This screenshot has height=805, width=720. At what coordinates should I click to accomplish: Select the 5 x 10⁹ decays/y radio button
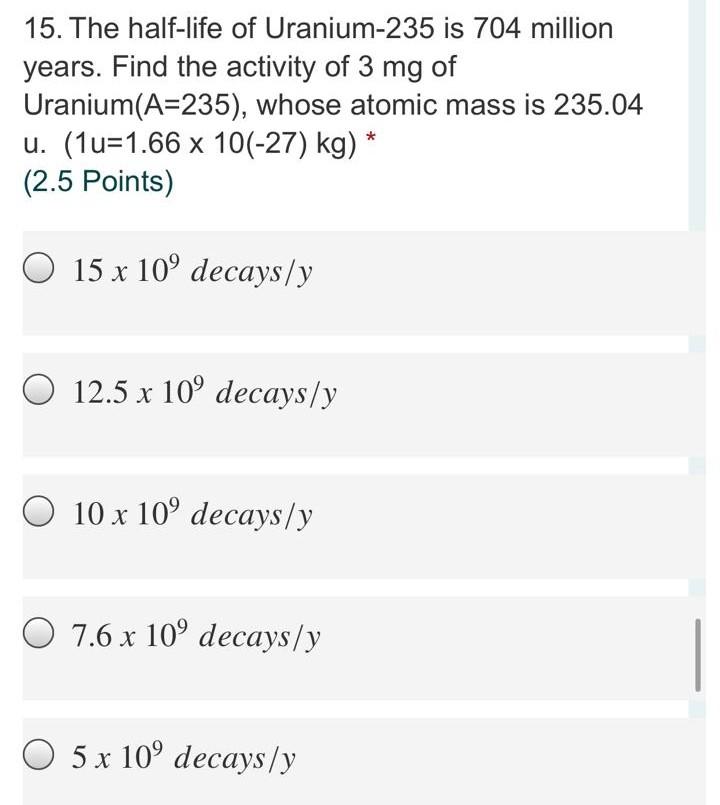pos(41,758)
